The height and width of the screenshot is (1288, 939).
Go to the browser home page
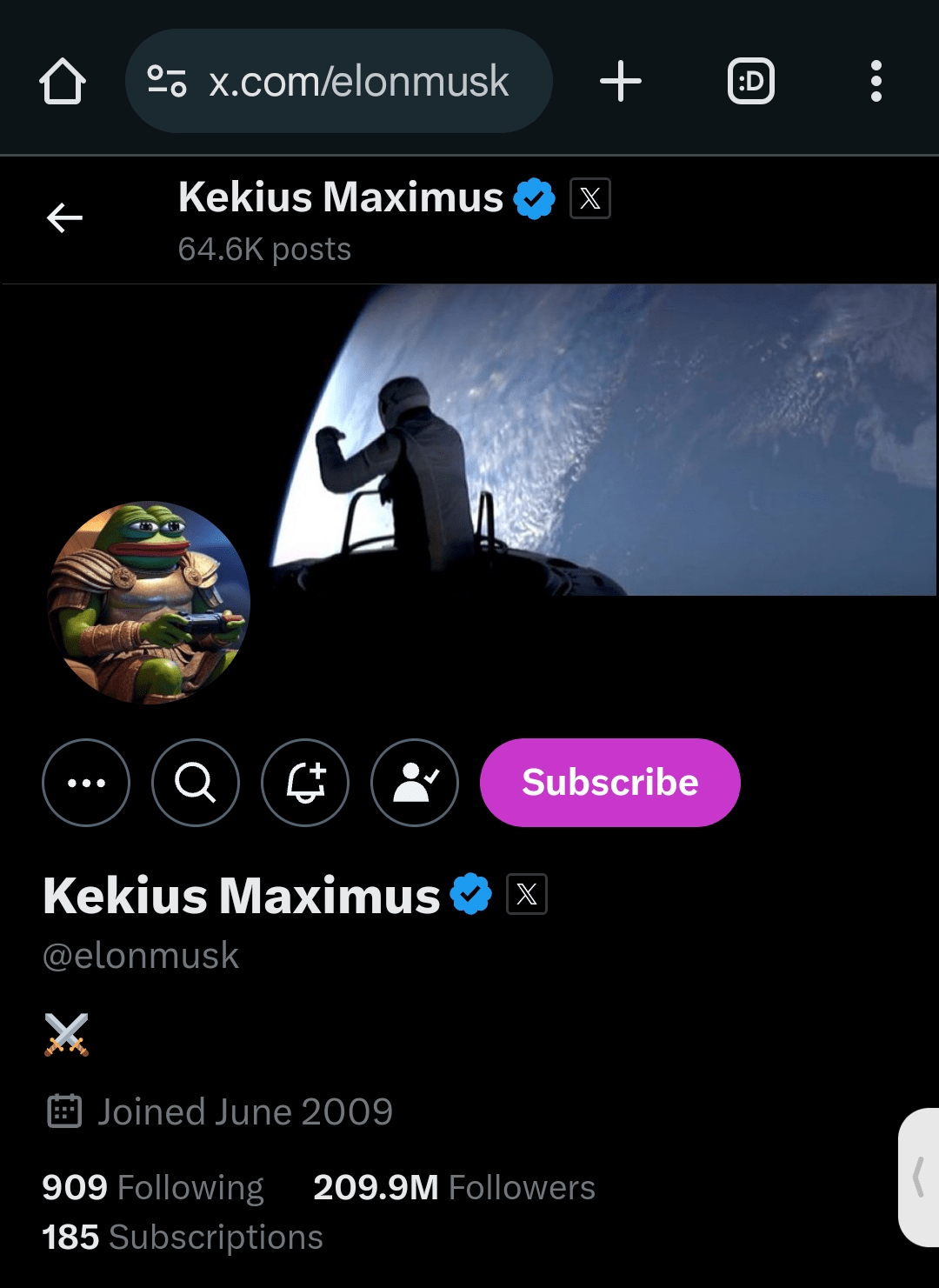tap(63, 82)
